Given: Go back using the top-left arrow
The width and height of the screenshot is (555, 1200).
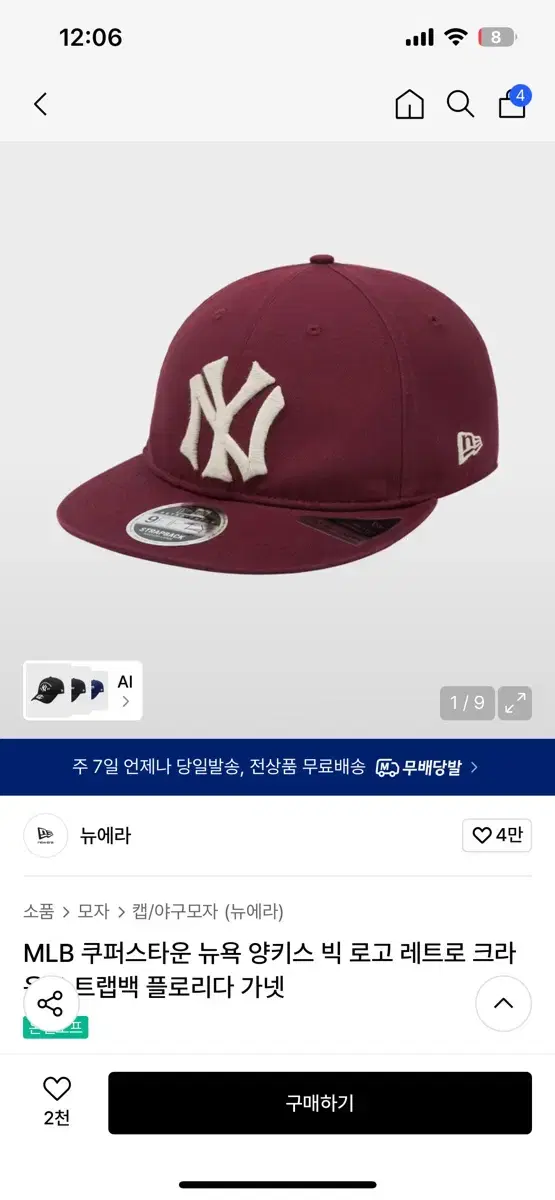Looking at the screenshot, I should coord(40,104).
